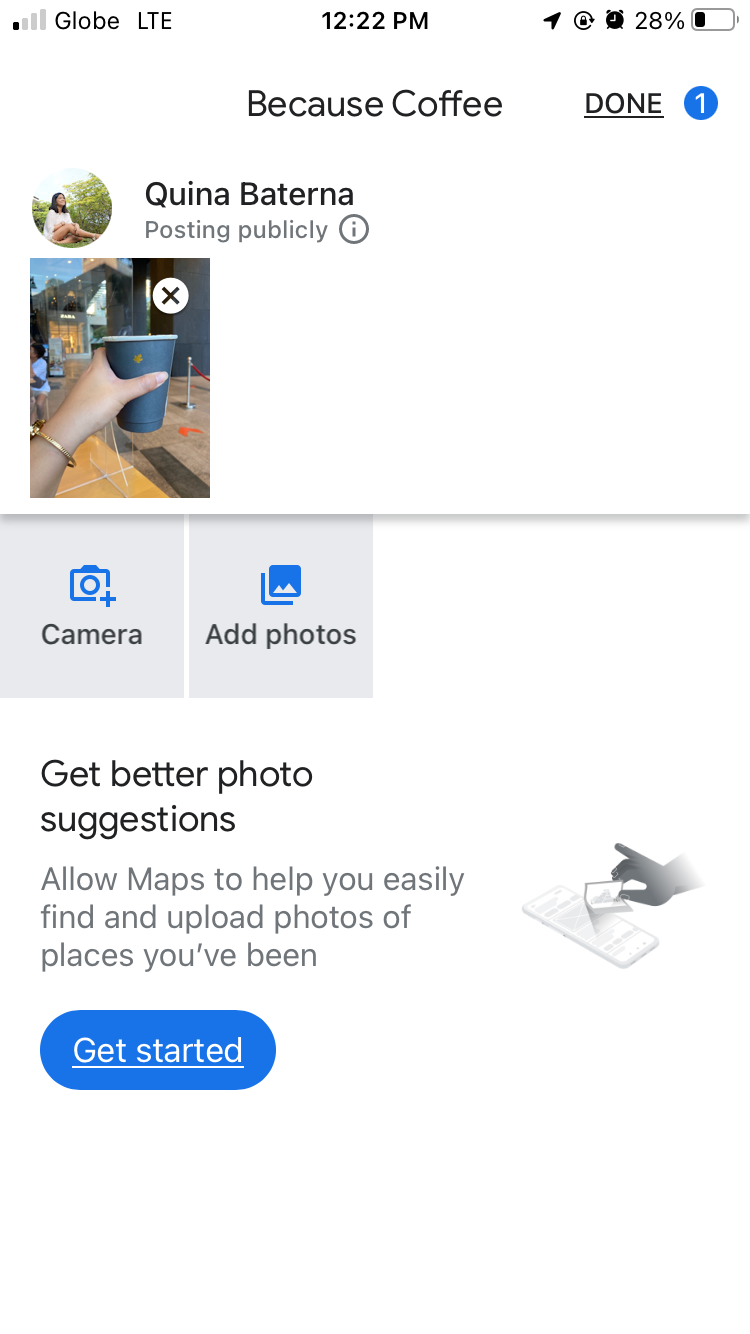Select the Because Coffee title
The width and height of the screenshot is (750, 1334).
374,103
